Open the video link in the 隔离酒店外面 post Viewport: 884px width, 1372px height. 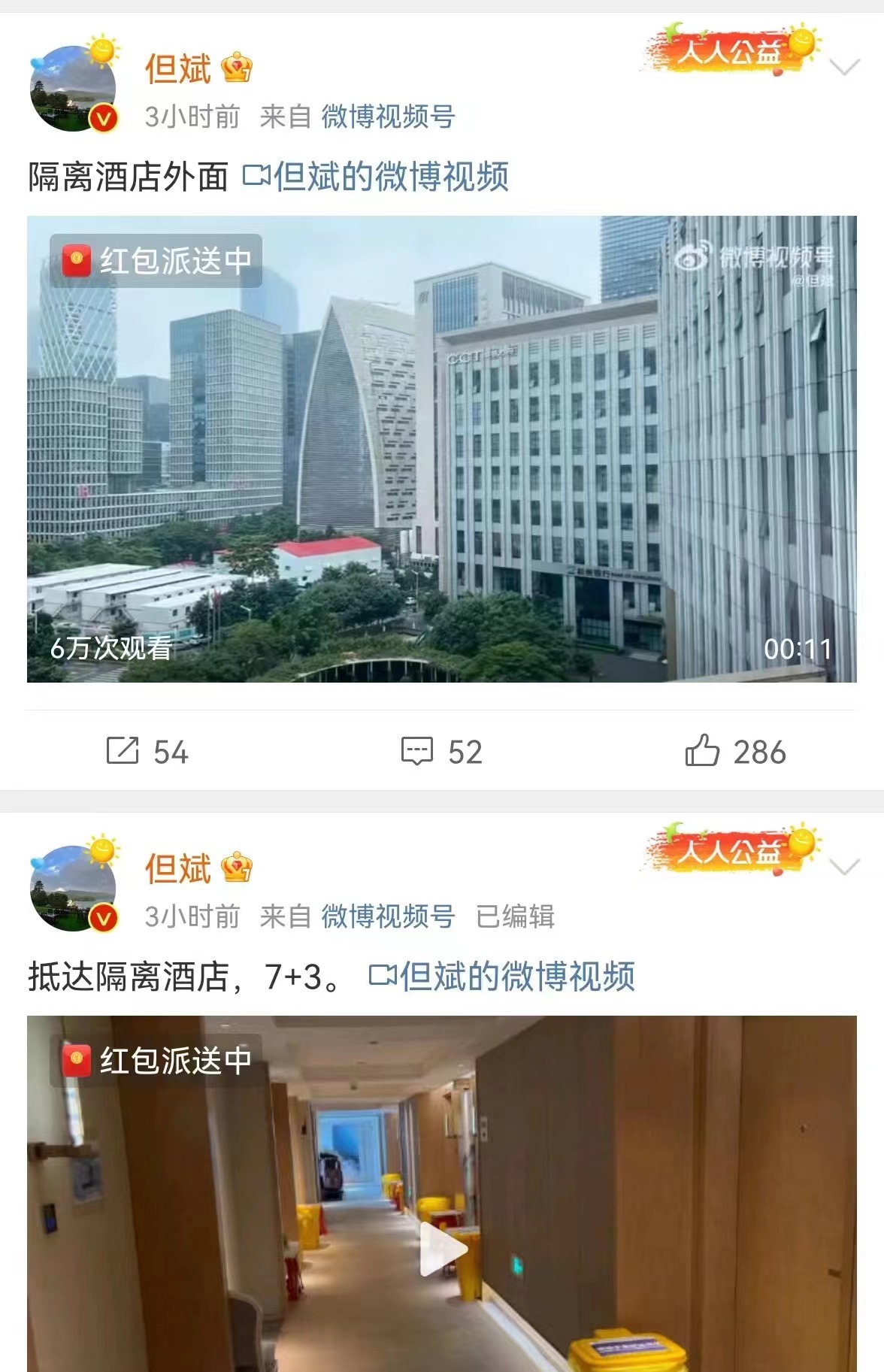pos(376,177)
